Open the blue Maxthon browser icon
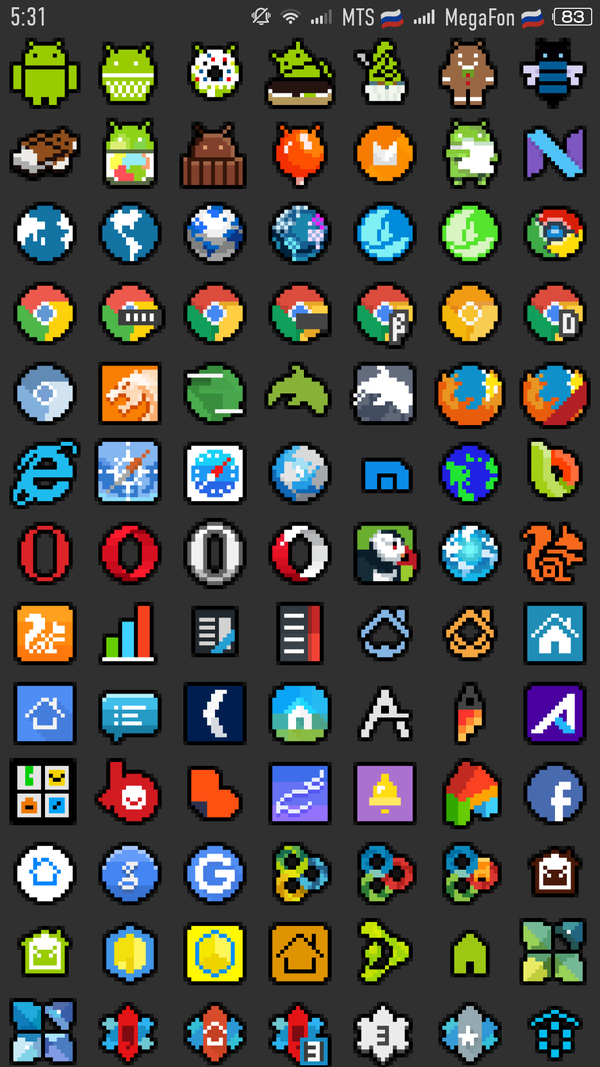This screenshot has height=1067, width=600. [385, 473]
